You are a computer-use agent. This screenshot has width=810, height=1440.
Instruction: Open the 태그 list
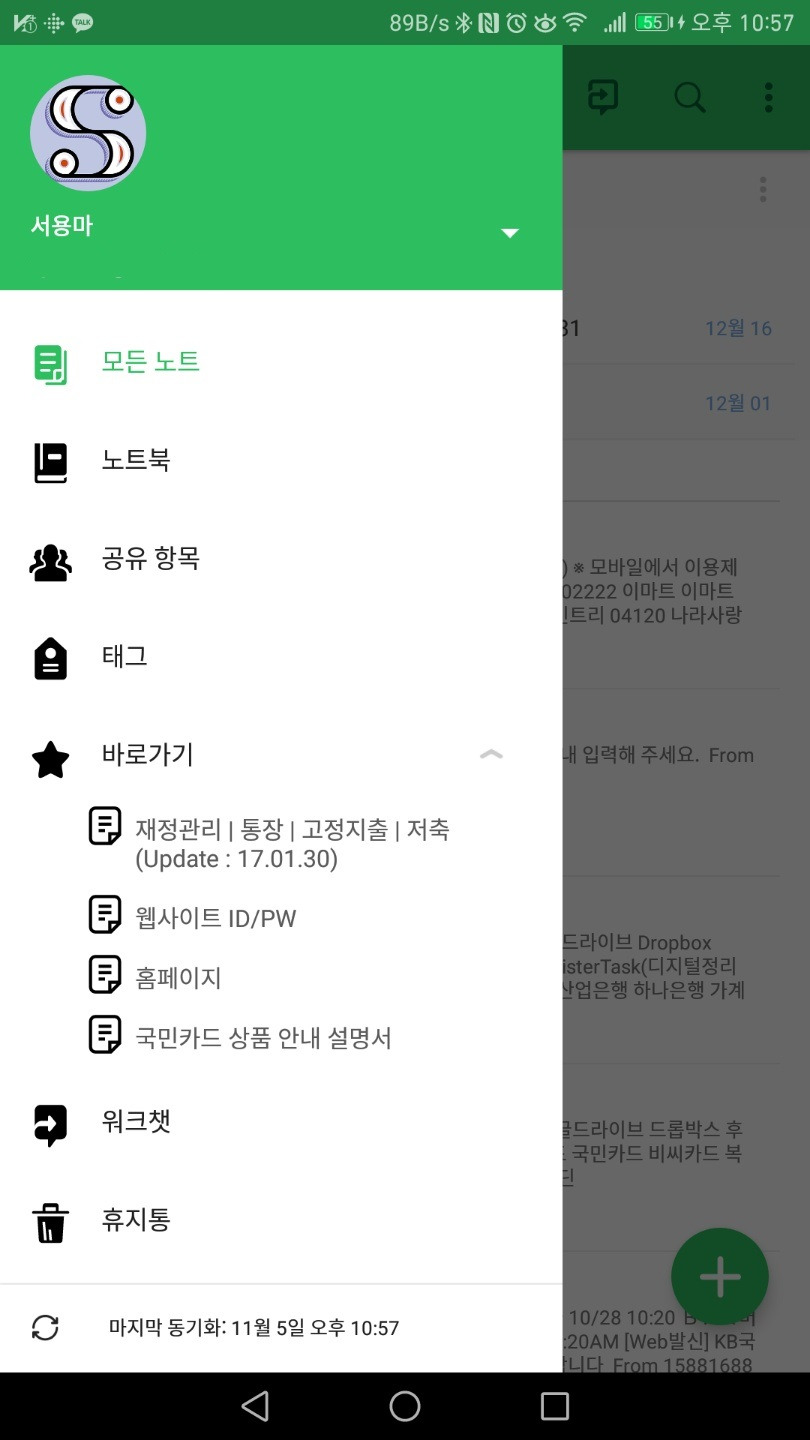coord(281,656)
